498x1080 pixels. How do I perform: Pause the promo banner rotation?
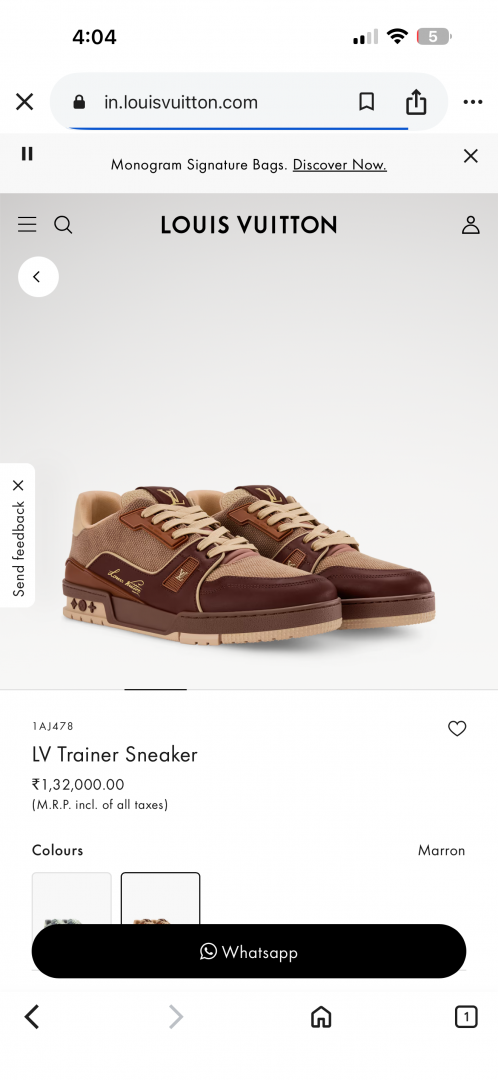tap(27, 154)
